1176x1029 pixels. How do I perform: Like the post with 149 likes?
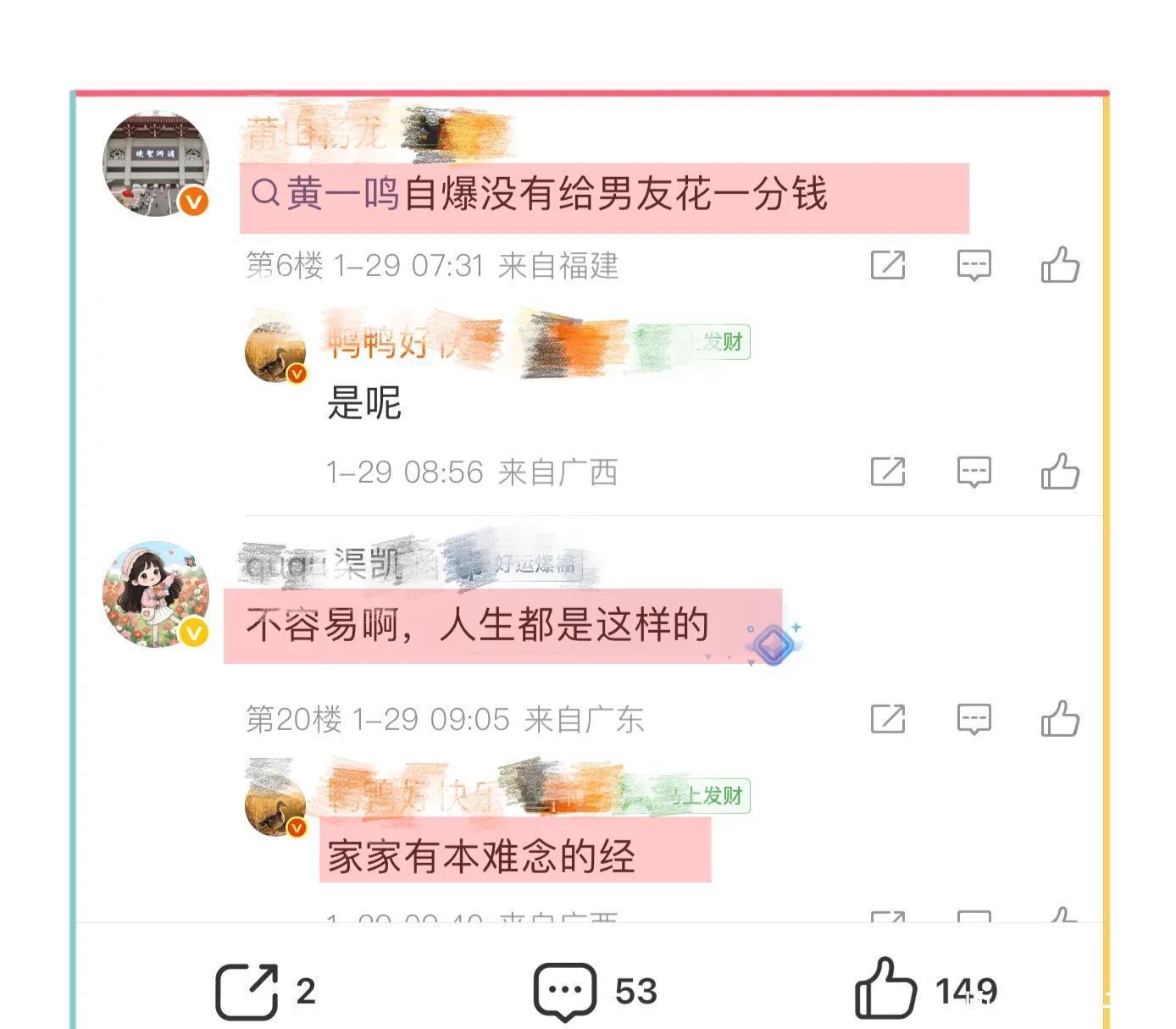click(x=885, y=989)
